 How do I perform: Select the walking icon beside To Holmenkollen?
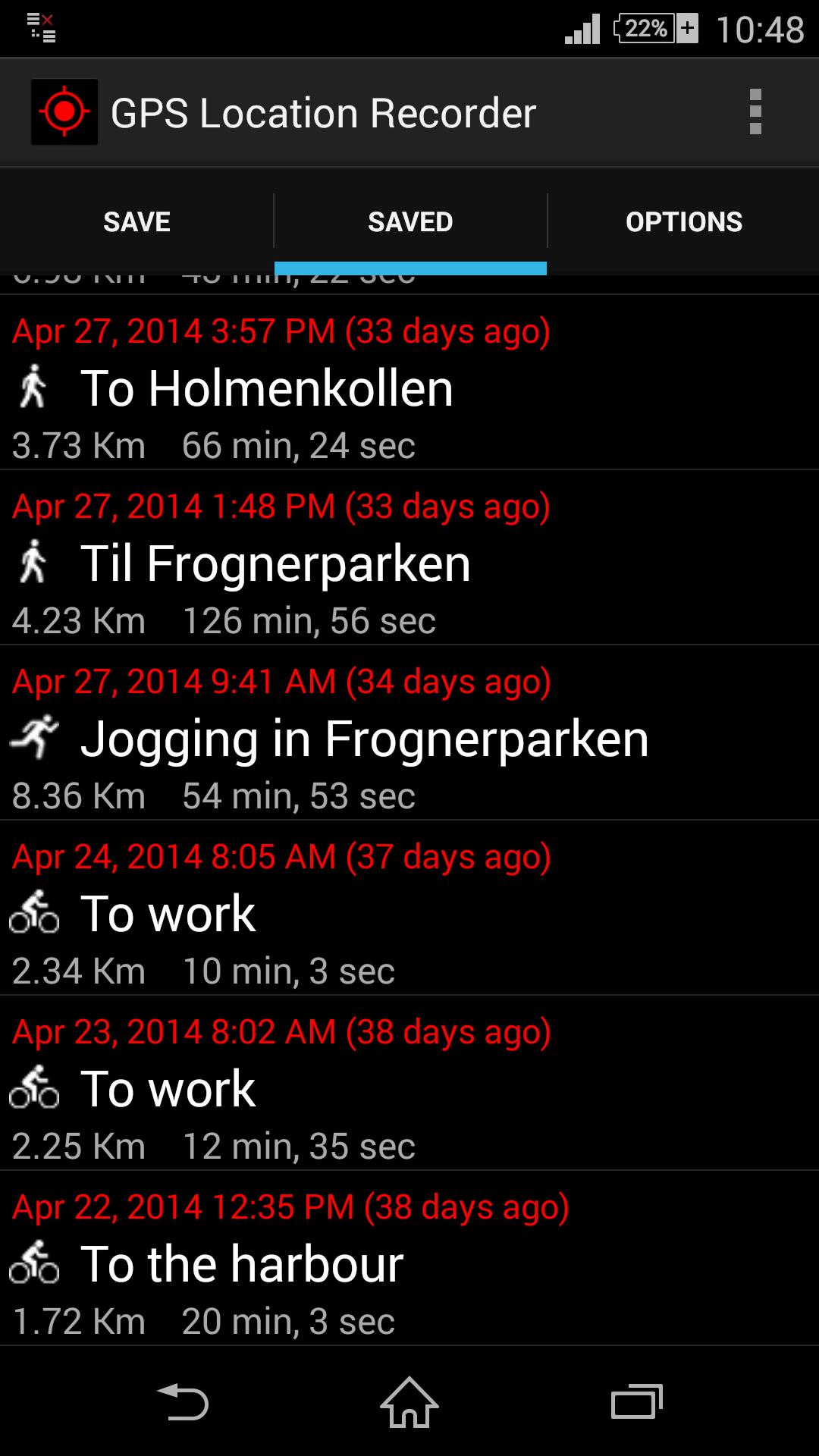click(34, 387)
